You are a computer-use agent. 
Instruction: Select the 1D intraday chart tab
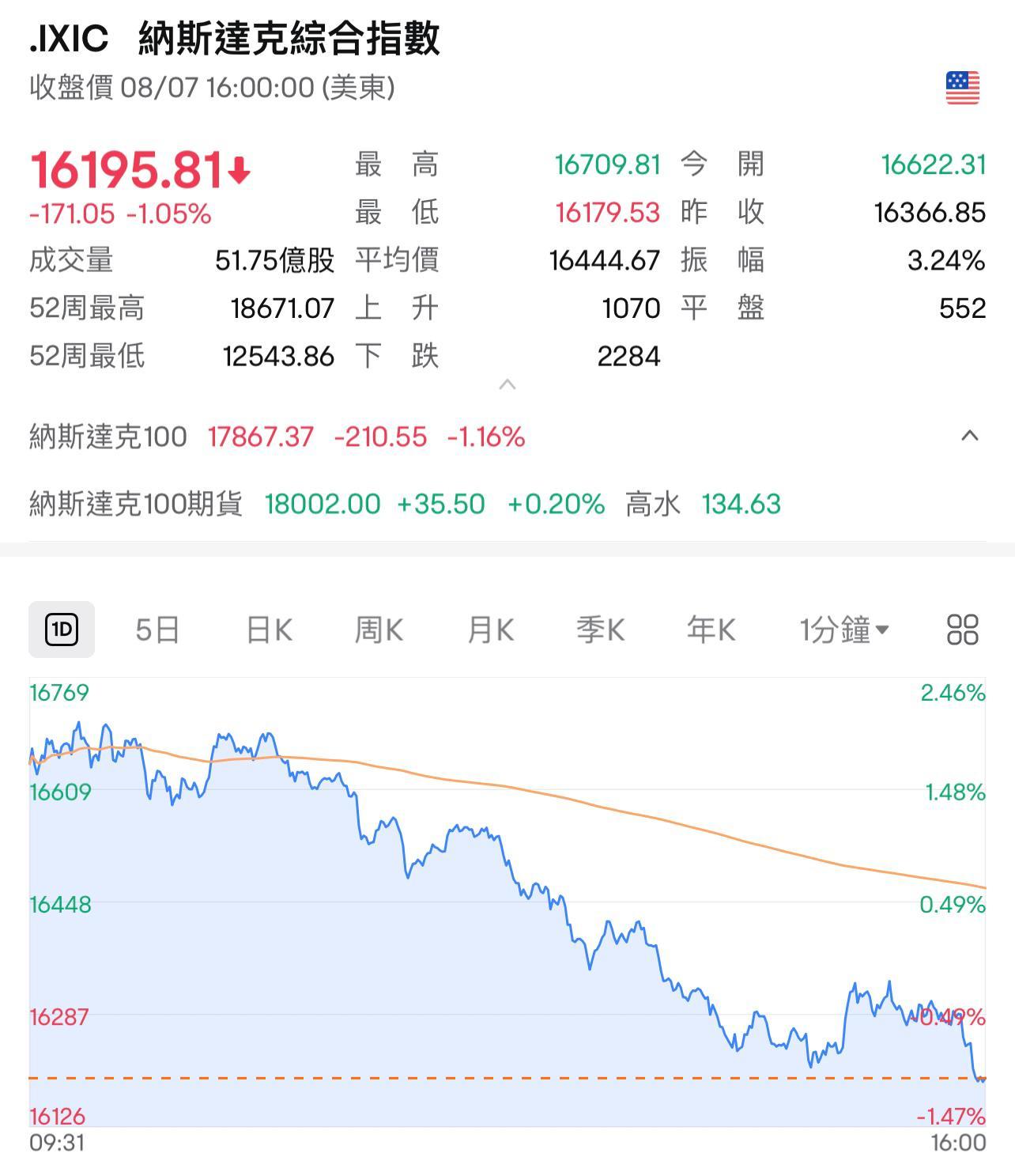pyautogui.click(x=62, y=630)
